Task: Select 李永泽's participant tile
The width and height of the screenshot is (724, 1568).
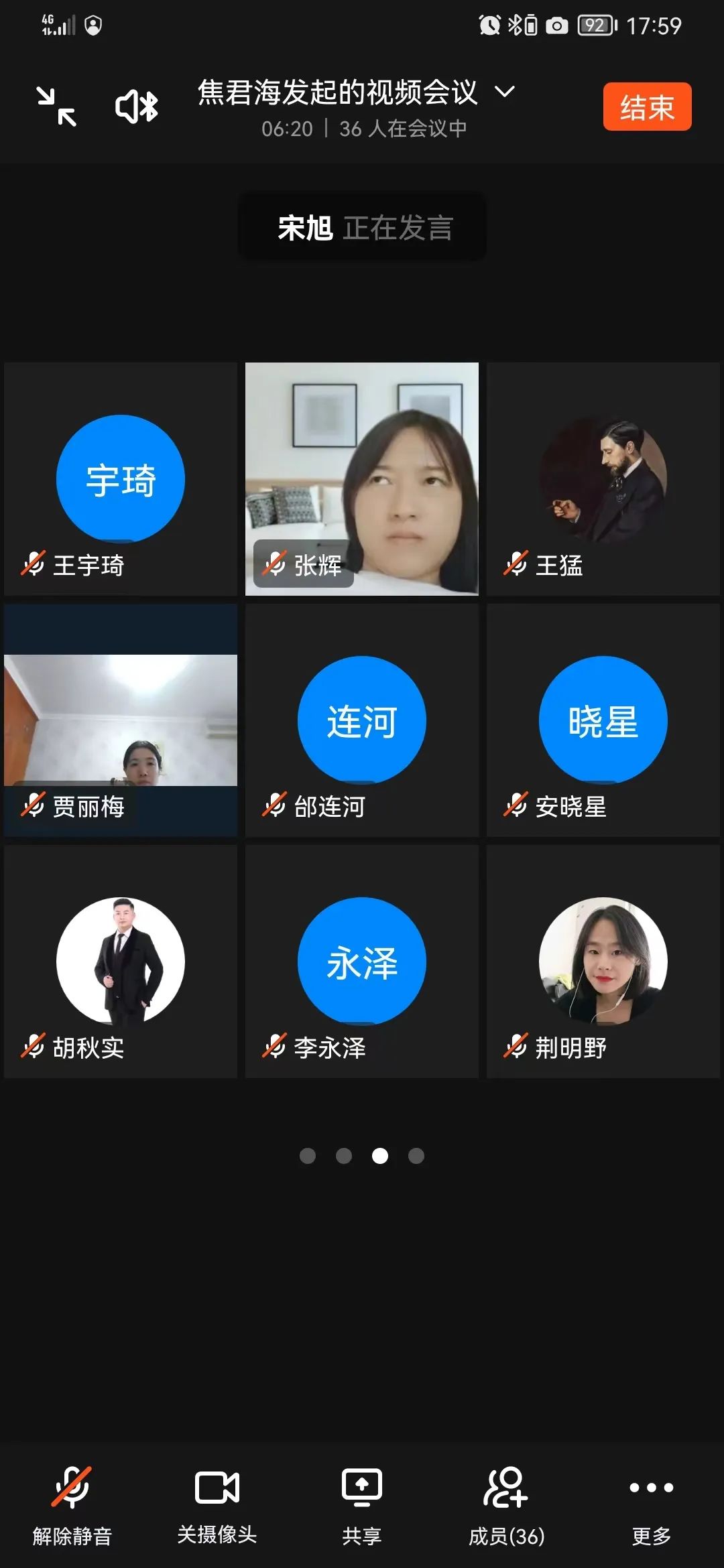Action: click(x=362, y=962)
